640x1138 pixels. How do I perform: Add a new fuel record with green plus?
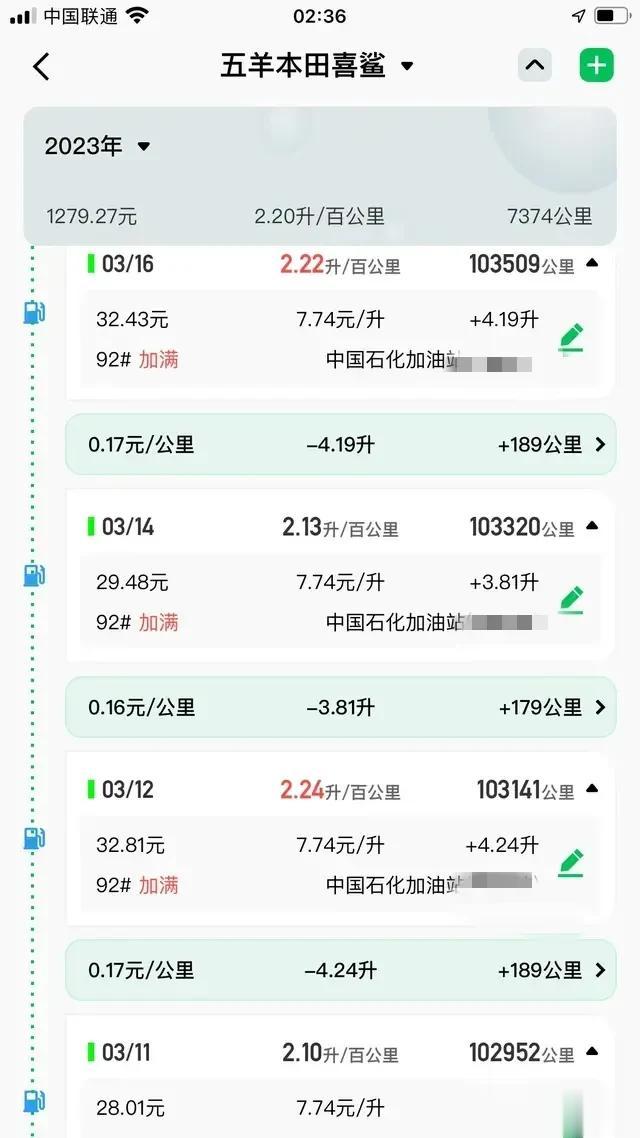click(596, 67)
